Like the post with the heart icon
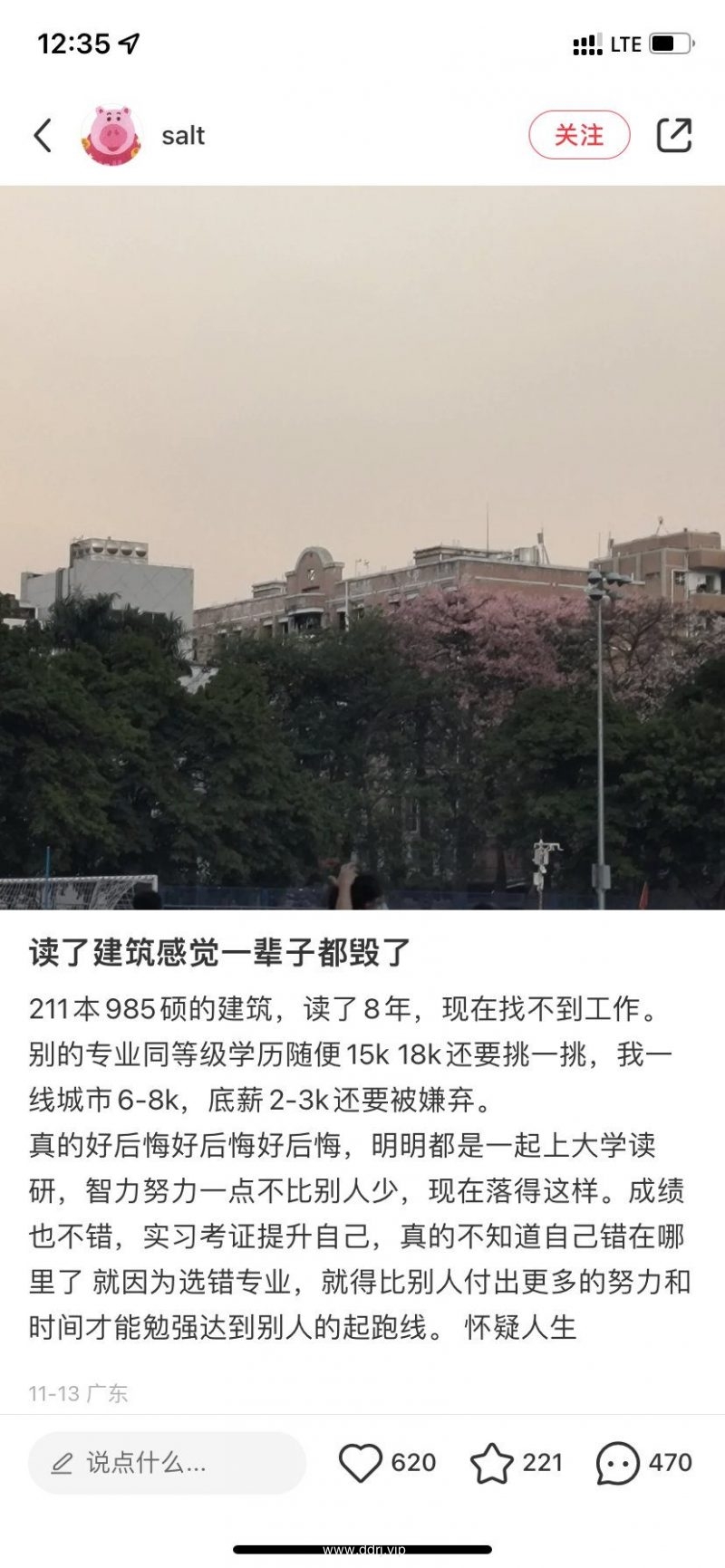 point(360,1462)
